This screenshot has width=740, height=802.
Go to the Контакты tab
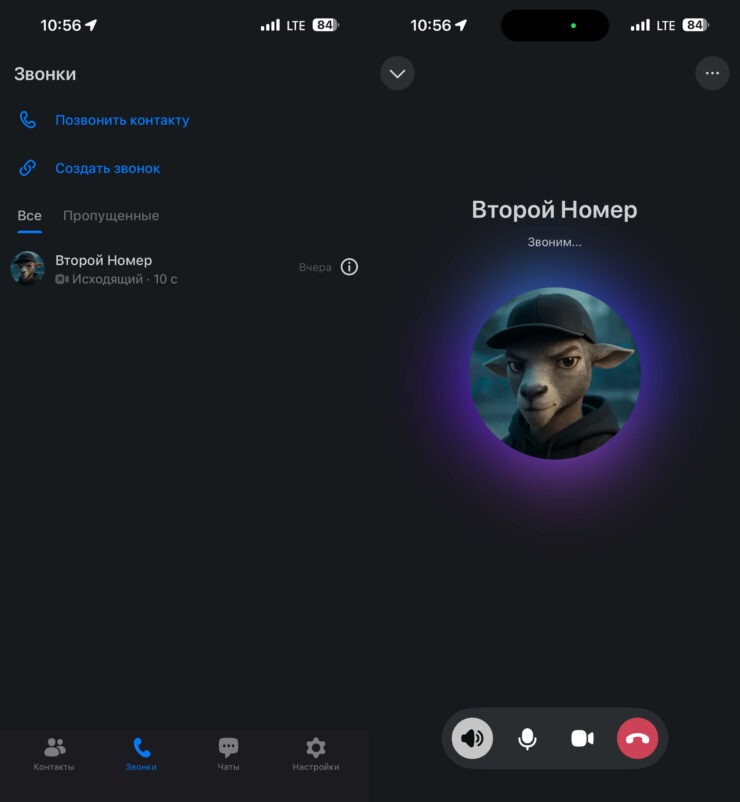[x=54, y=754]
